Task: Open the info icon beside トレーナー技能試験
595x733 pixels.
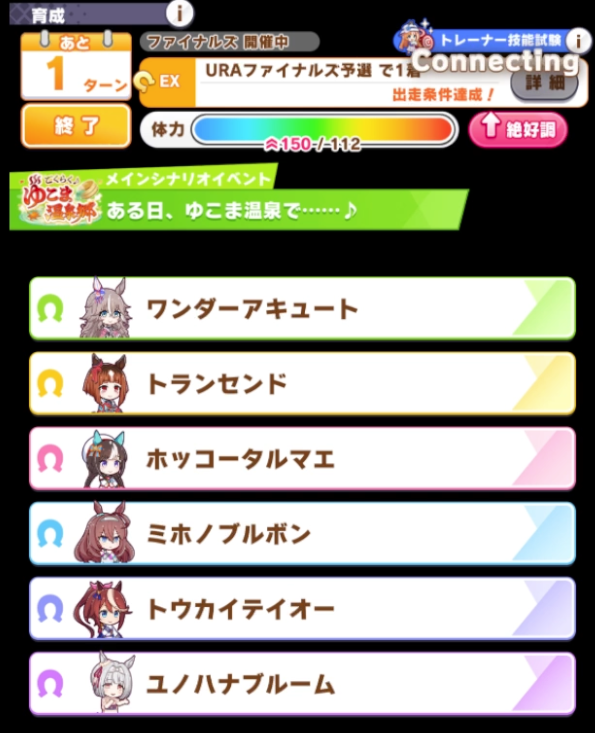Action: click(x=578, y=41)
